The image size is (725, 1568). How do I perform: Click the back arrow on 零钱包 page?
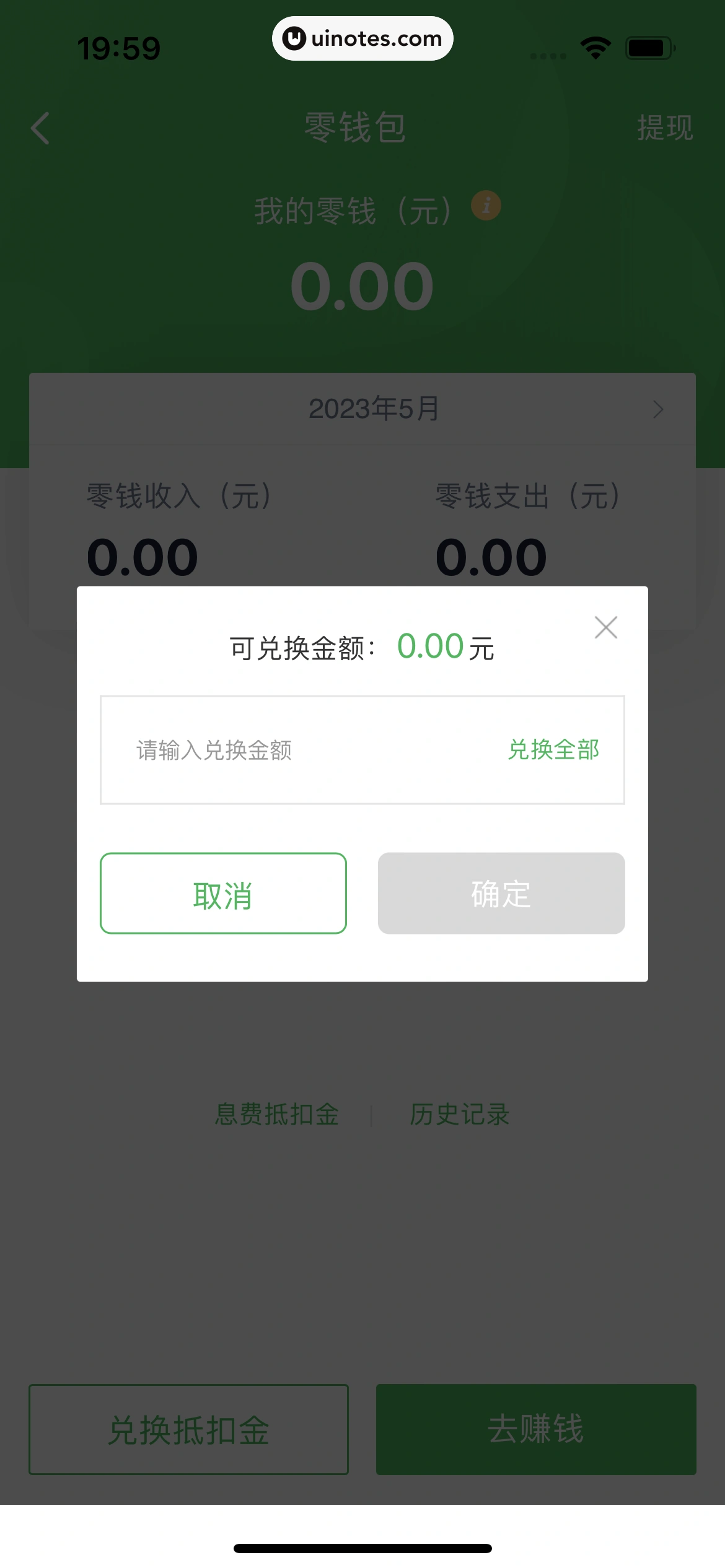[40, 128]
